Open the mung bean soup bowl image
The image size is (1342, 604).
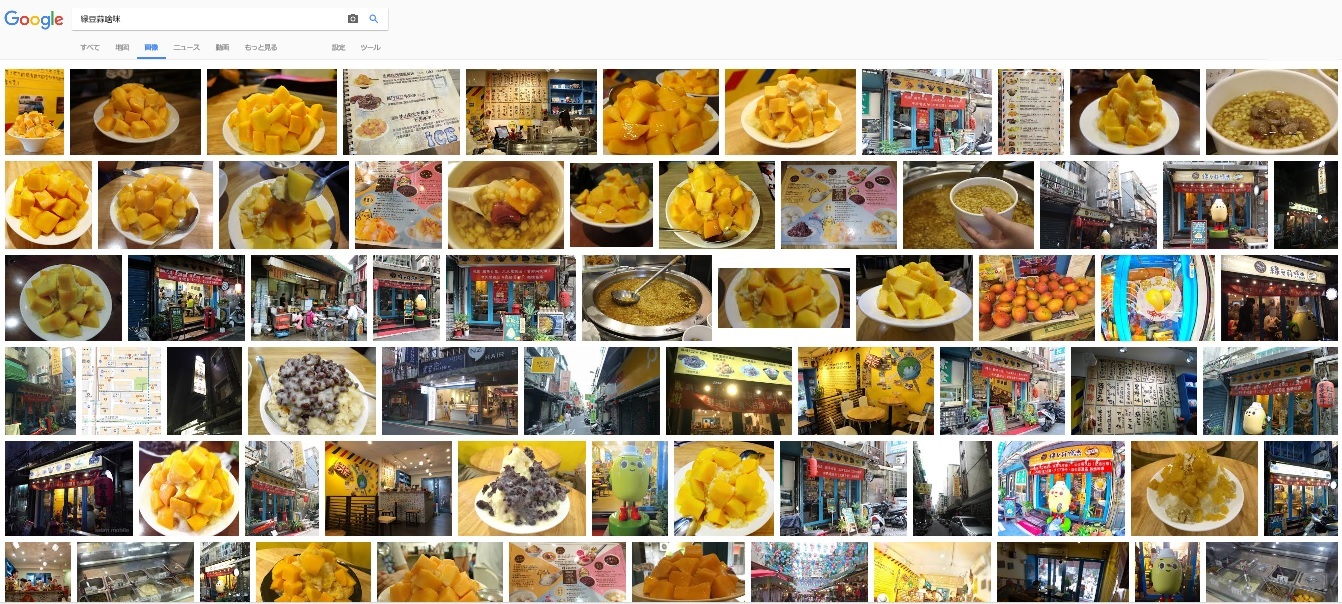pyautogui.click(x=1271, y=111)
